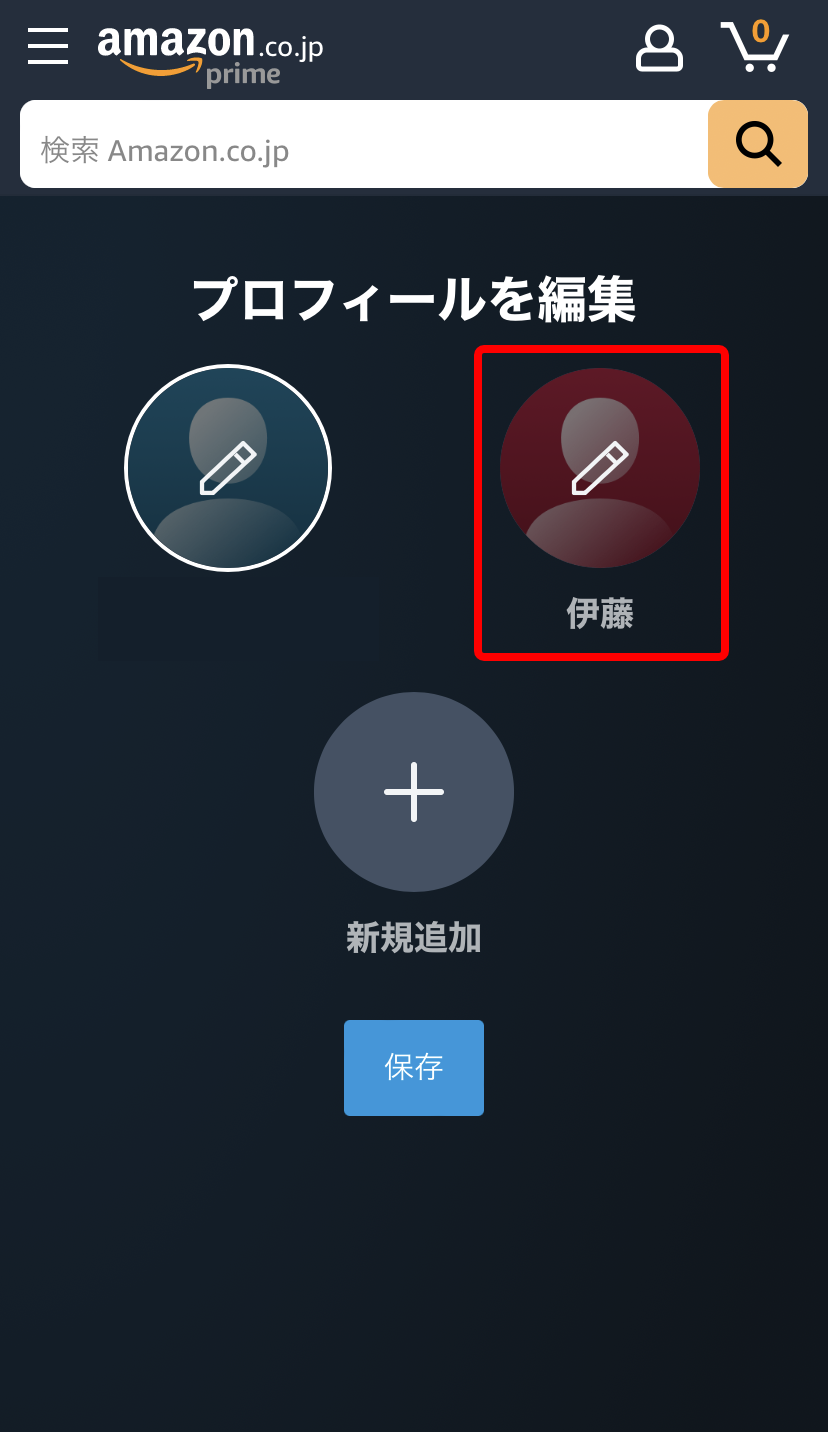
Task: Add a new profile with 新規追加
Action: click(413, 792)
